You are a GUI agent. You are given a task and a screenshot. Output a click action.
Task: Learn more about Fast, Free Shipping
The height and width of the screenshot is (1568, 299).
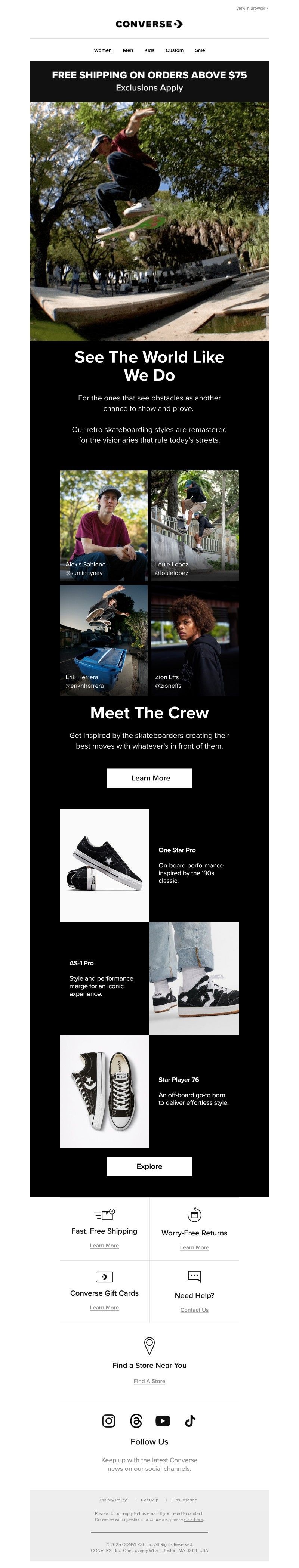(x=104, y=1246)
